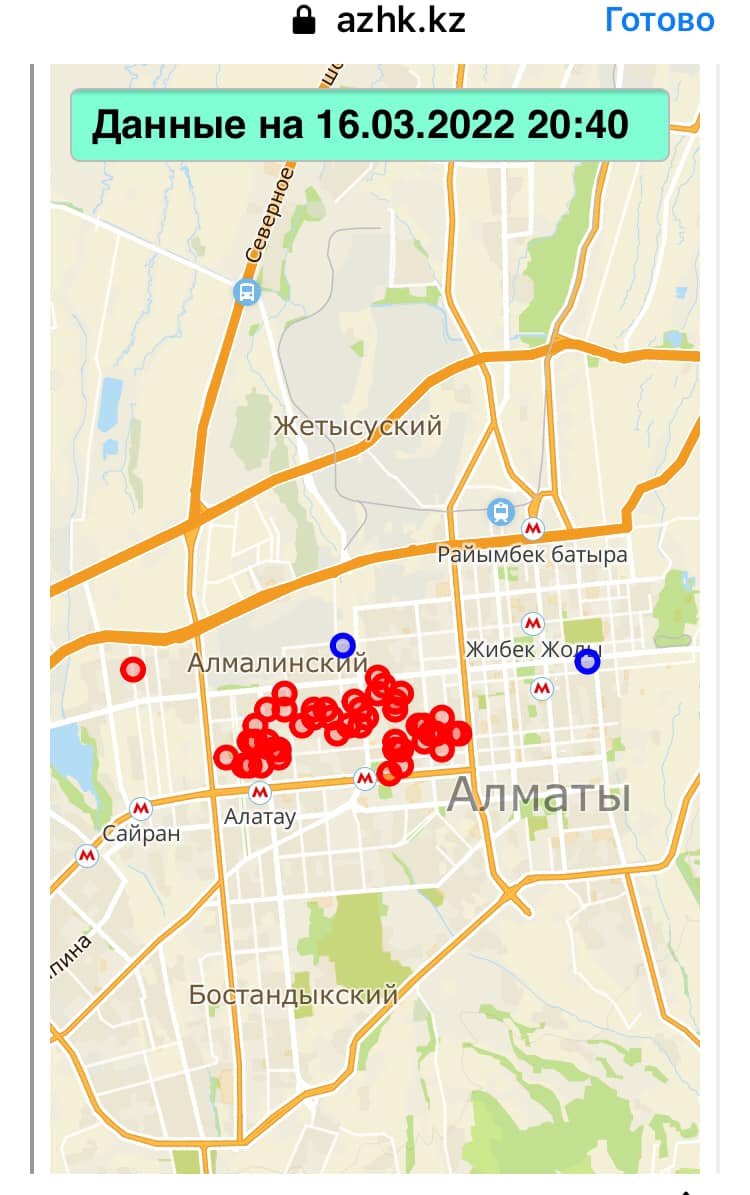Screen dimensions: 750x1195
Task: Select the Алатау metro station icon
Action: (260, 793)
